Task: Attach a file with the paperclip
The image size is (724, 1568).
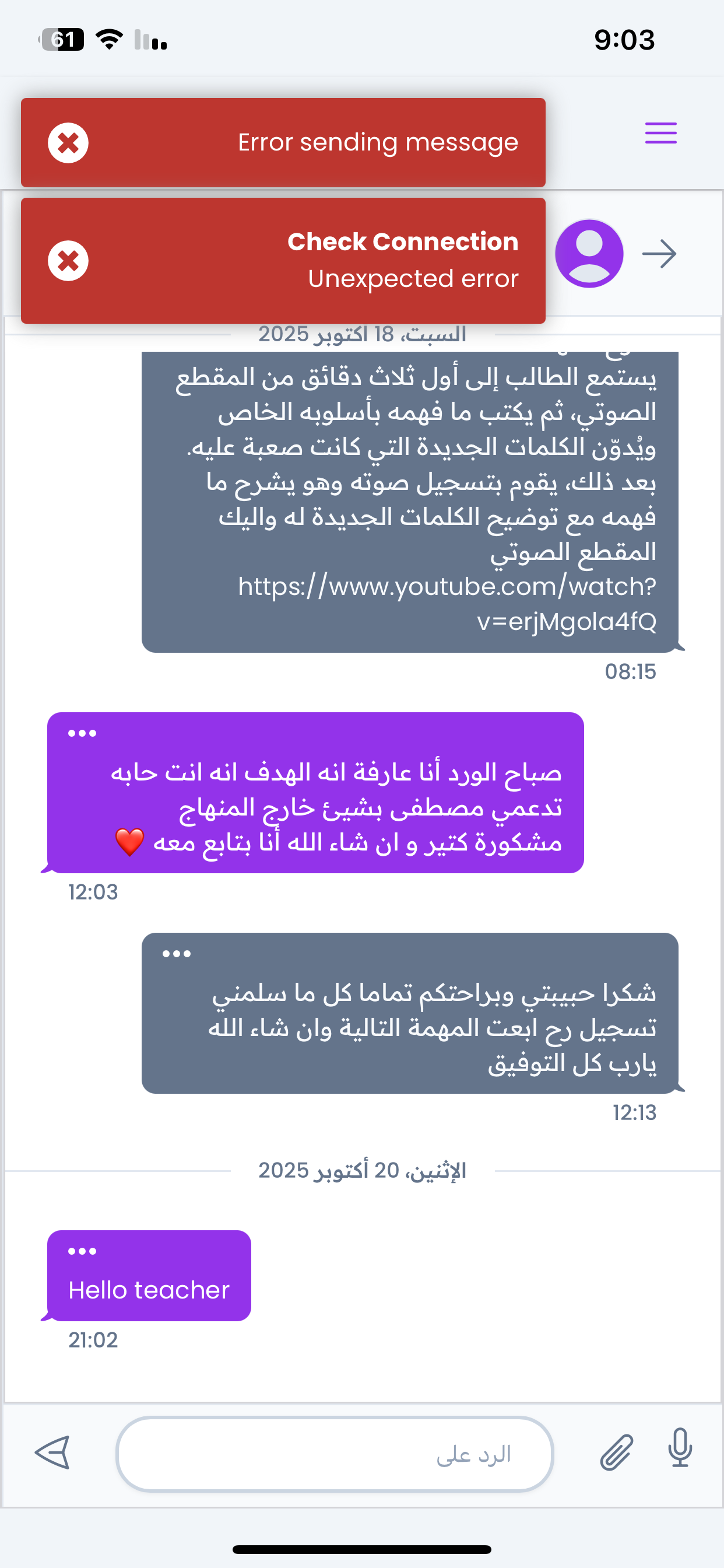Action: pyautogui.click(x=616, y=1452)
